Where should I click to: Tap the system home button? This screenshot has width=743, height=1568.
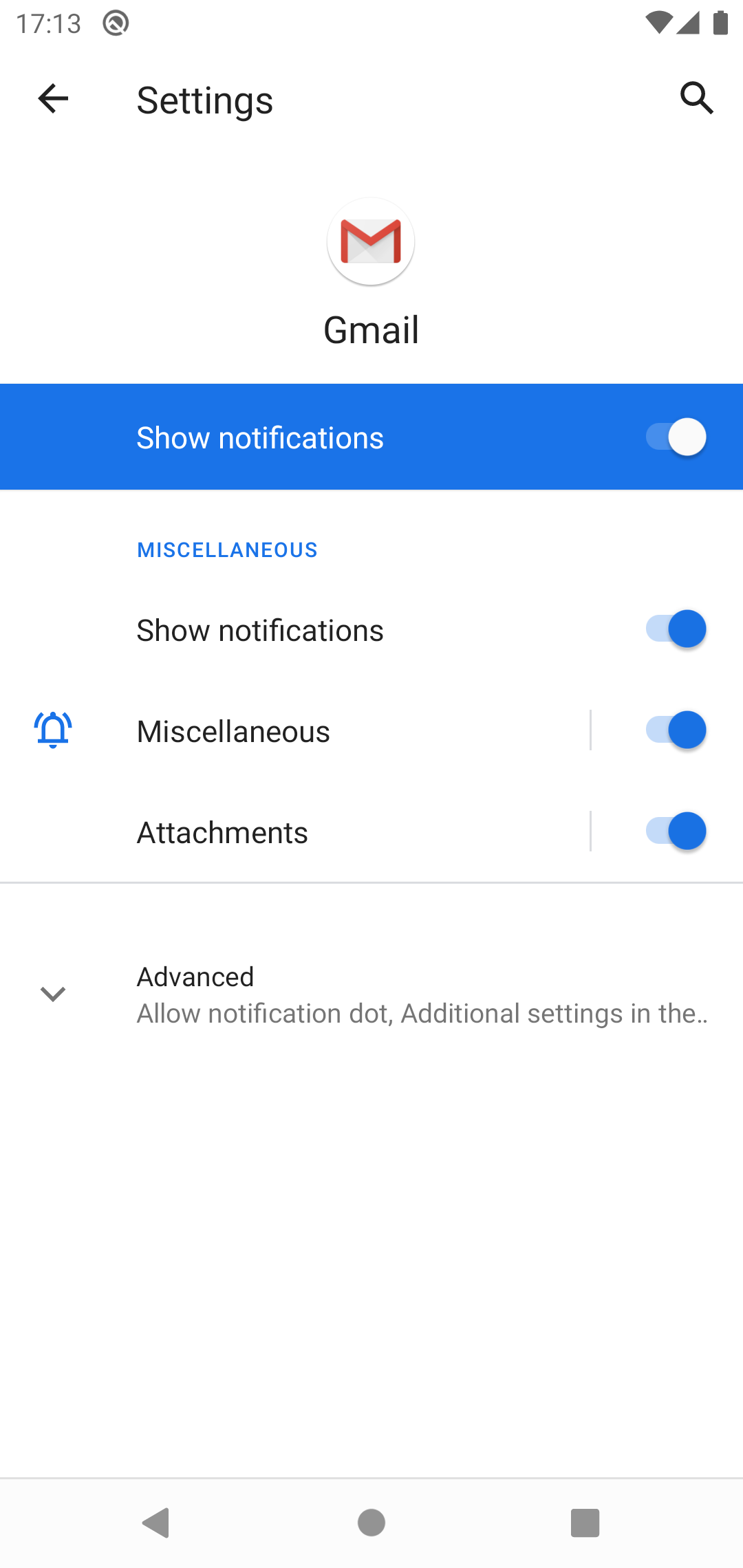coord(371,1523)
